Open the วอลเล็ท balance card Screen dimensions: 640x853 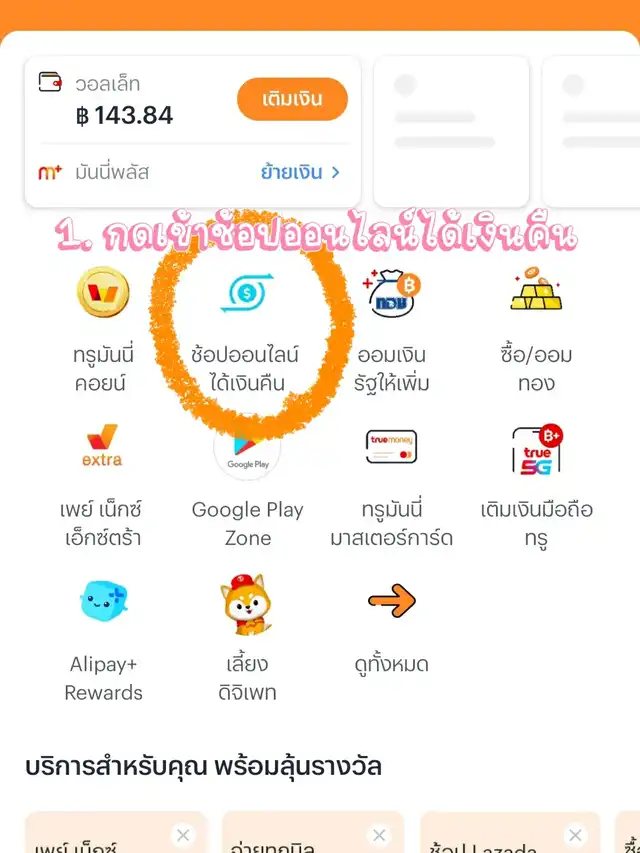tap(130, 100)
